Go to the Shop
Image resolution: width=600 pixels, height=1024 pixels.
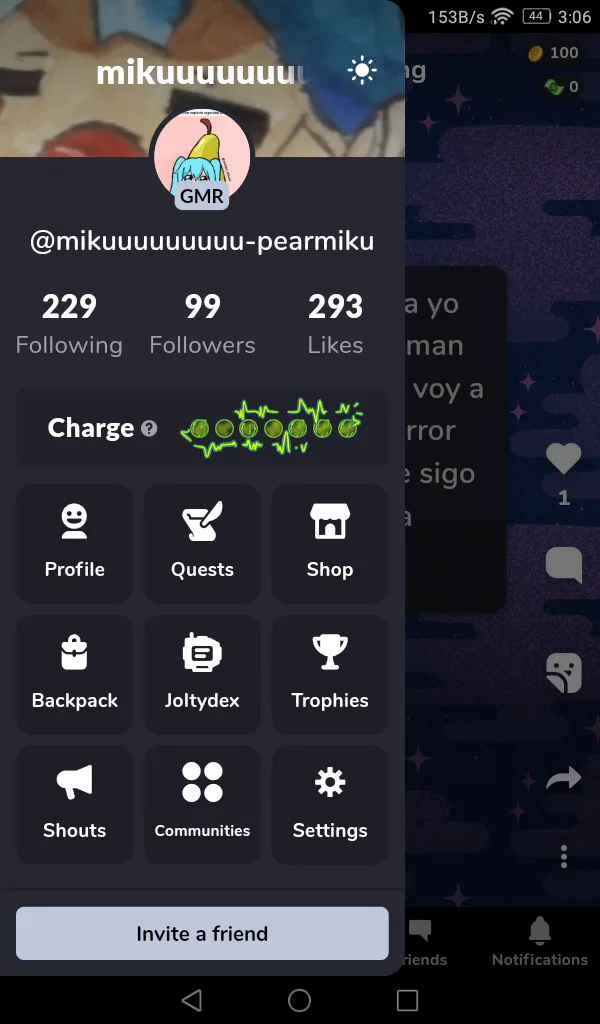(330, 543)
